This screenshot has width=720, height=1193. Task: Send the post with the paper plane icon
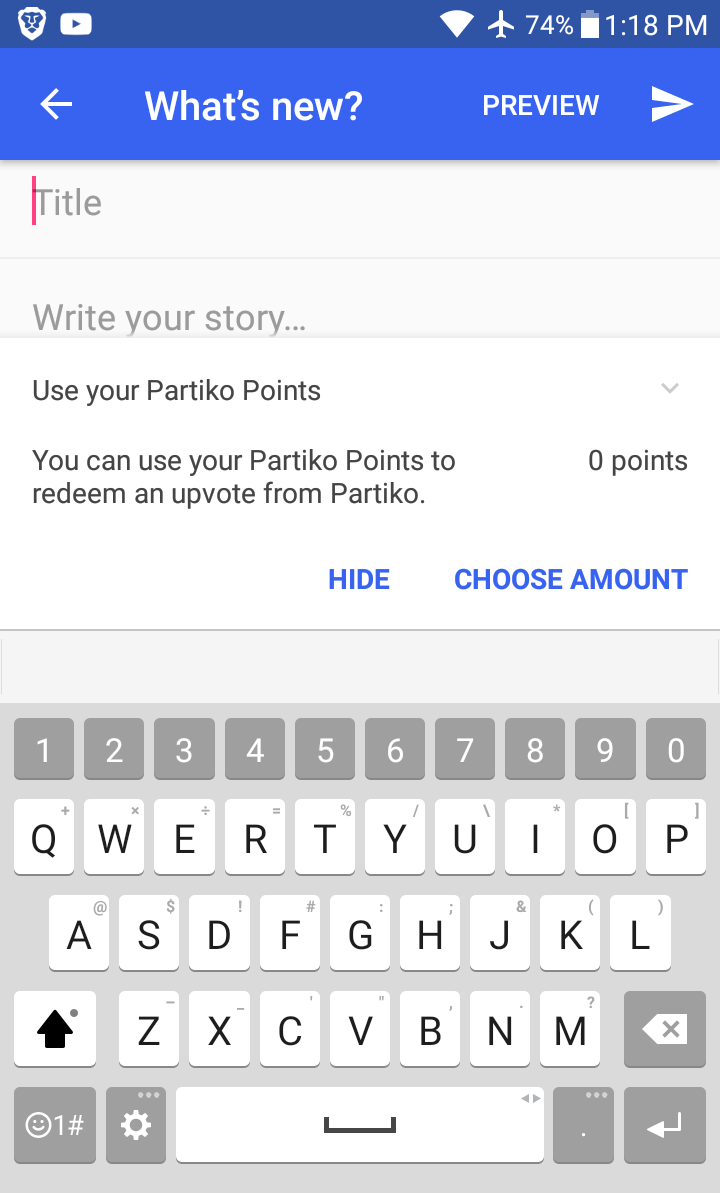coord(672,105)
